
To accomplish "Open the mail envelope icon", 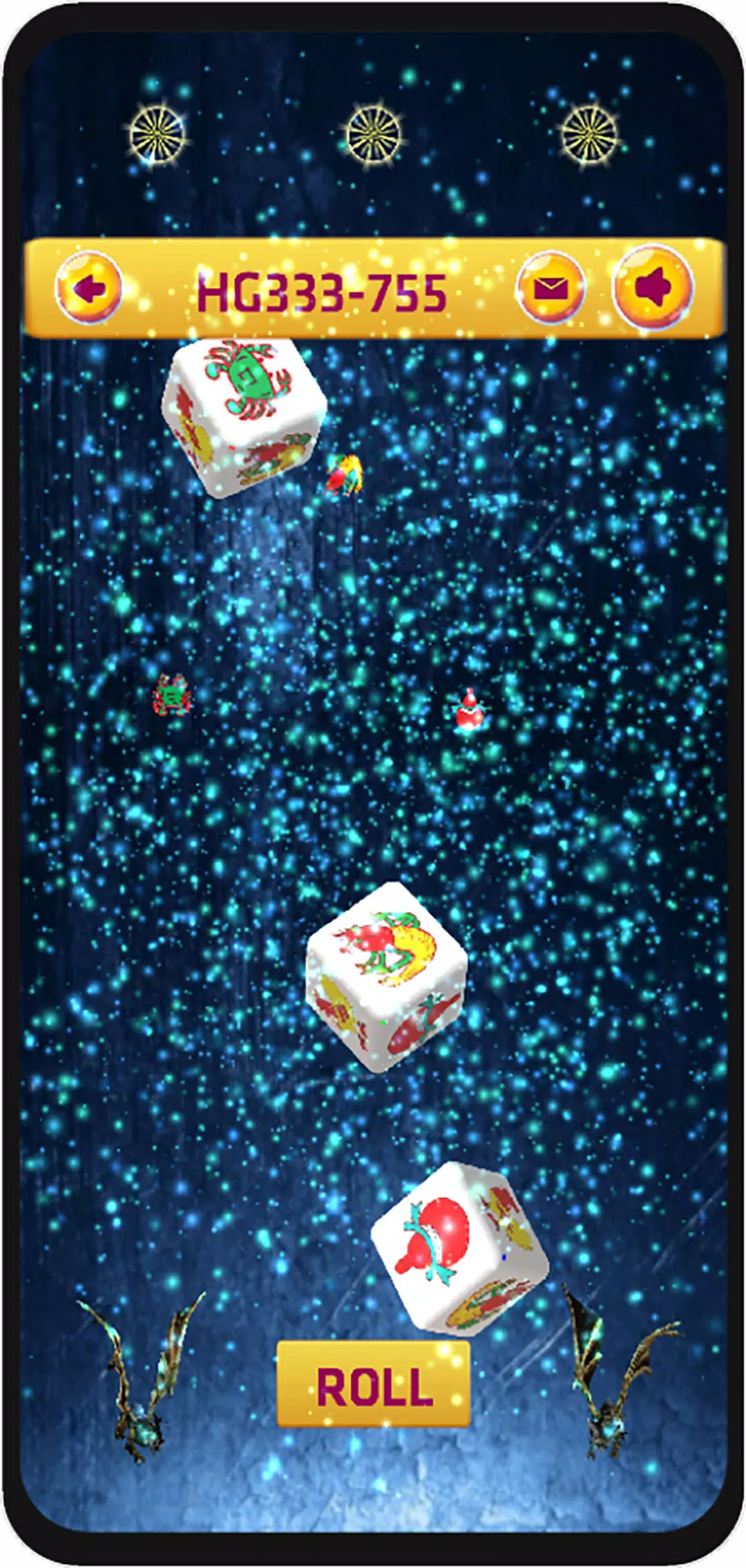I will (x=551, y=288).
